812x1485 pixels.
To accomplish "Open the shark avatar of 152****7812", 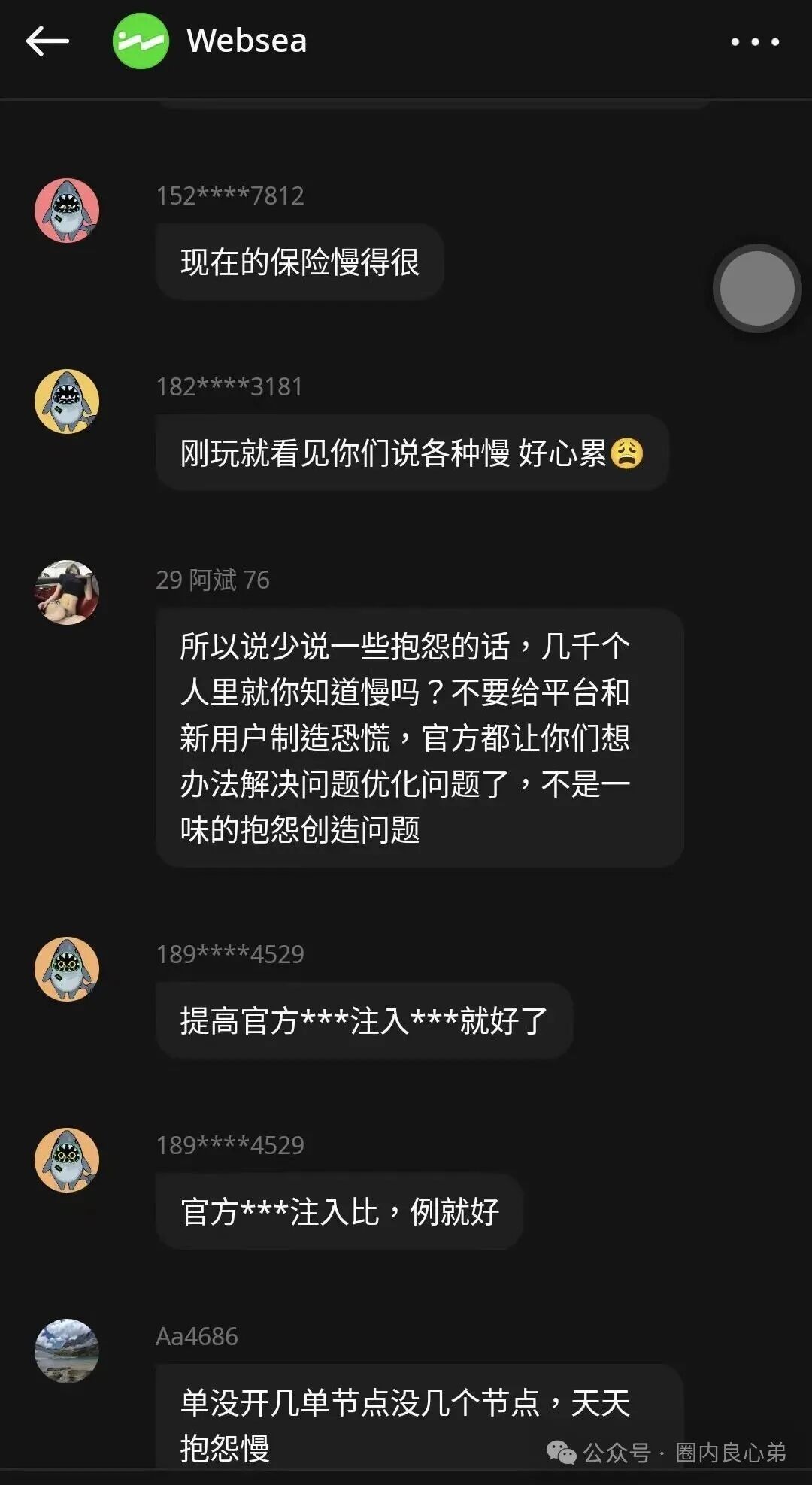I will (x=68, y=211).
